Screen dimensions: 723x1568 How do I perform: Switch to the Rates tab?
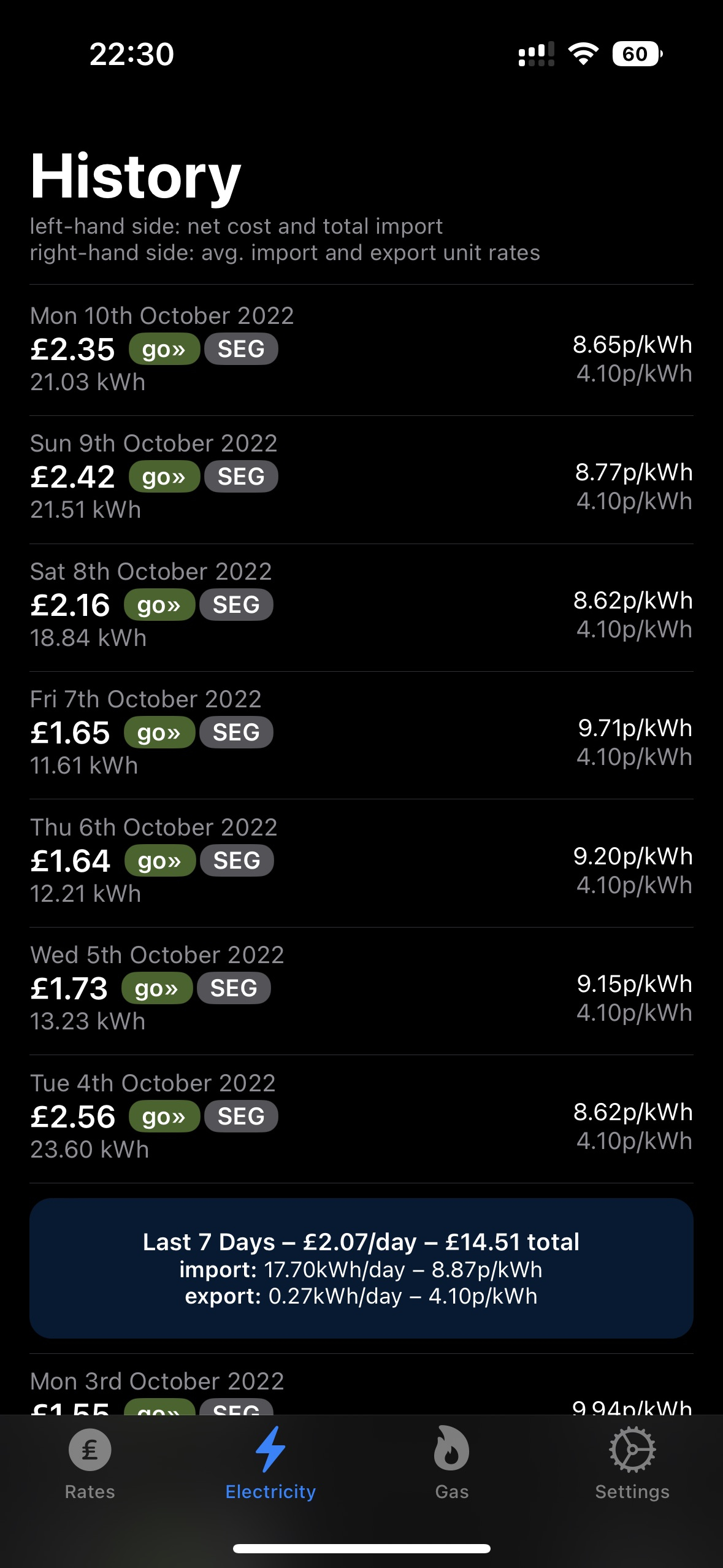tap(90, 1463)
